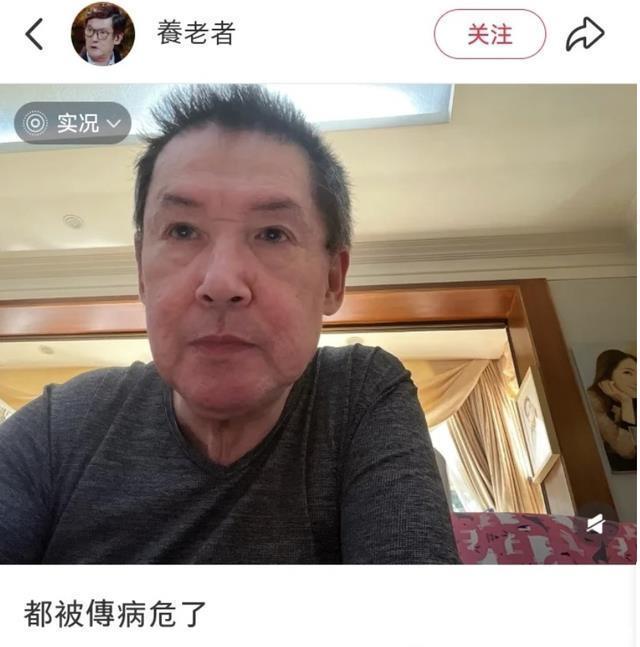This screenshot has width=640, height=647.
Task: Go back with the top-left arrow
Action: point(34,34)
